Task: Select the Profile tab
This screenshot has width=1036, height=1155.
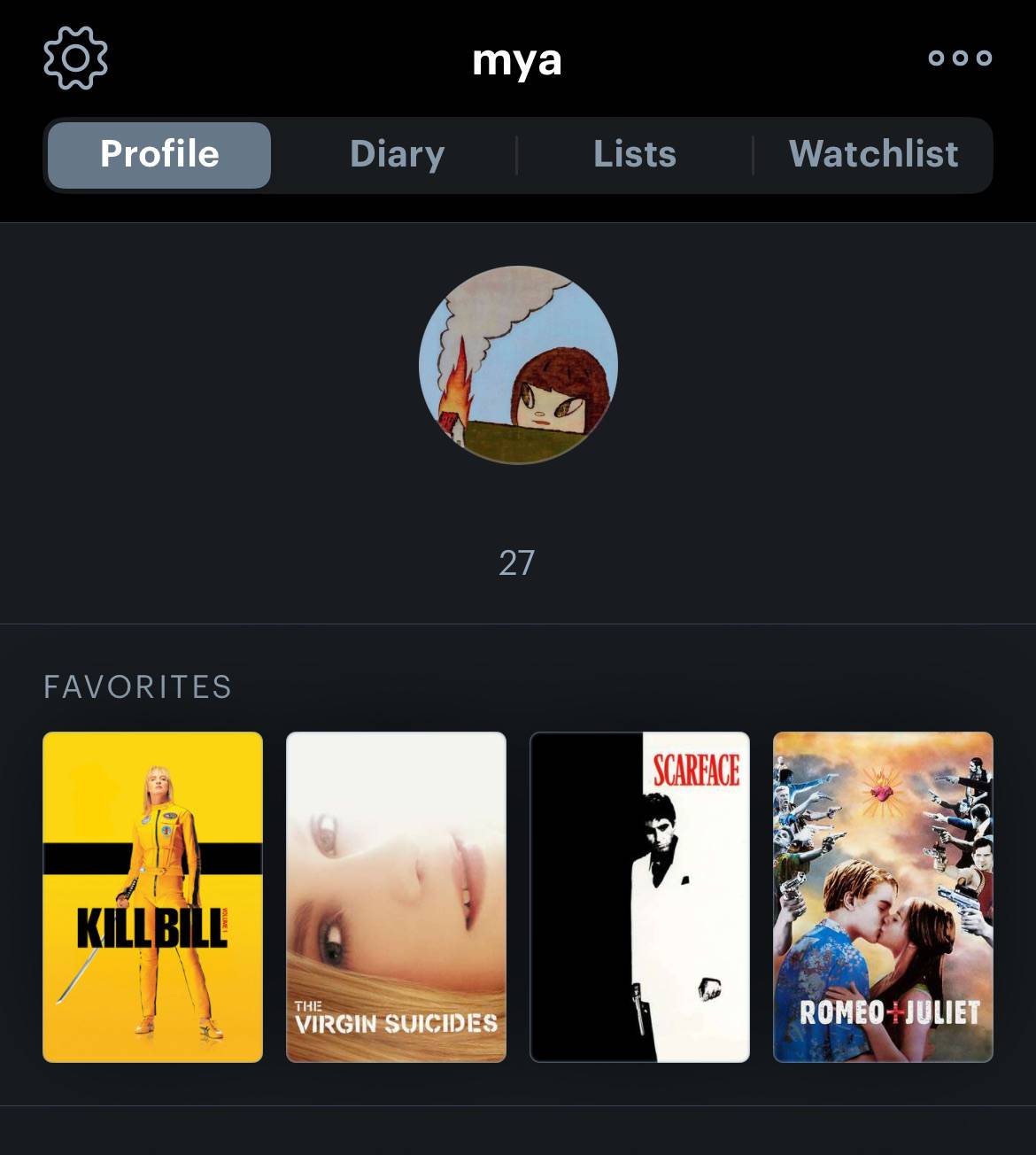Action: pos(159,155)
